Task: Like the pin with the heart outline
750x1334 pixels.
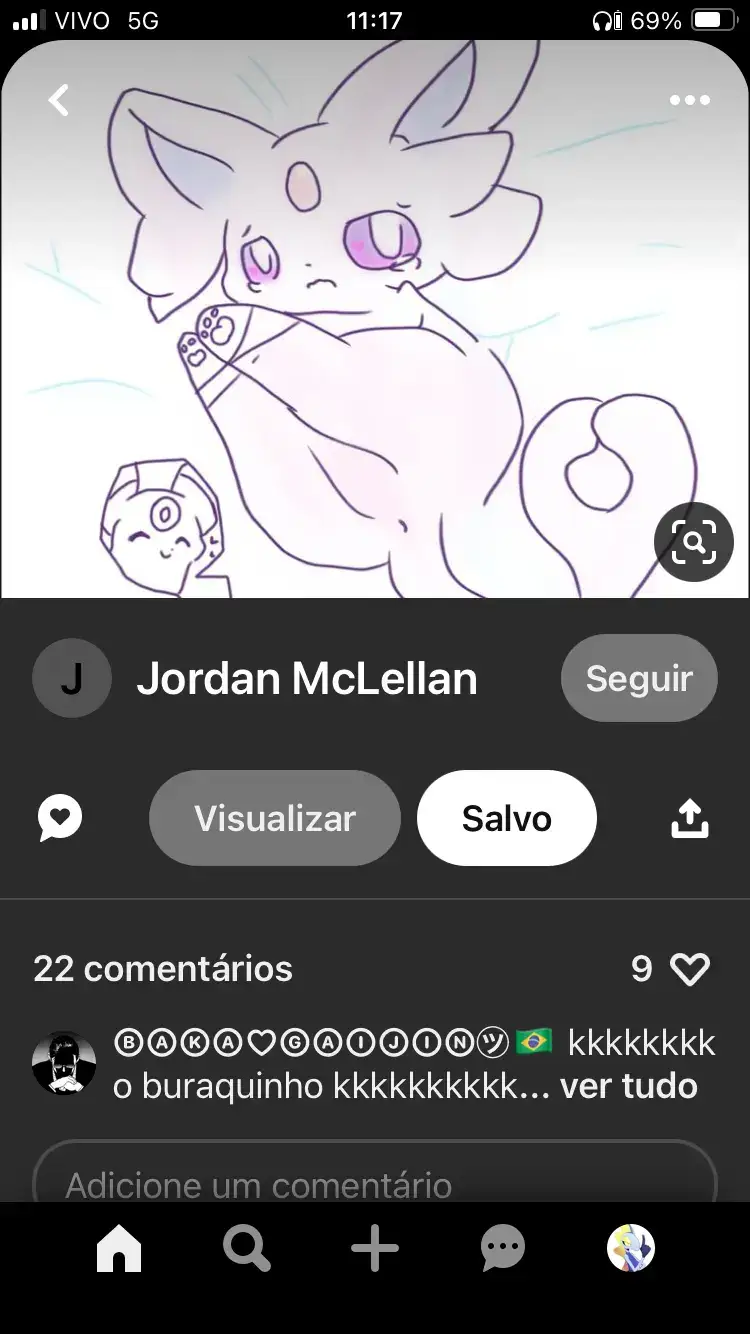Action: coord(689,968)
